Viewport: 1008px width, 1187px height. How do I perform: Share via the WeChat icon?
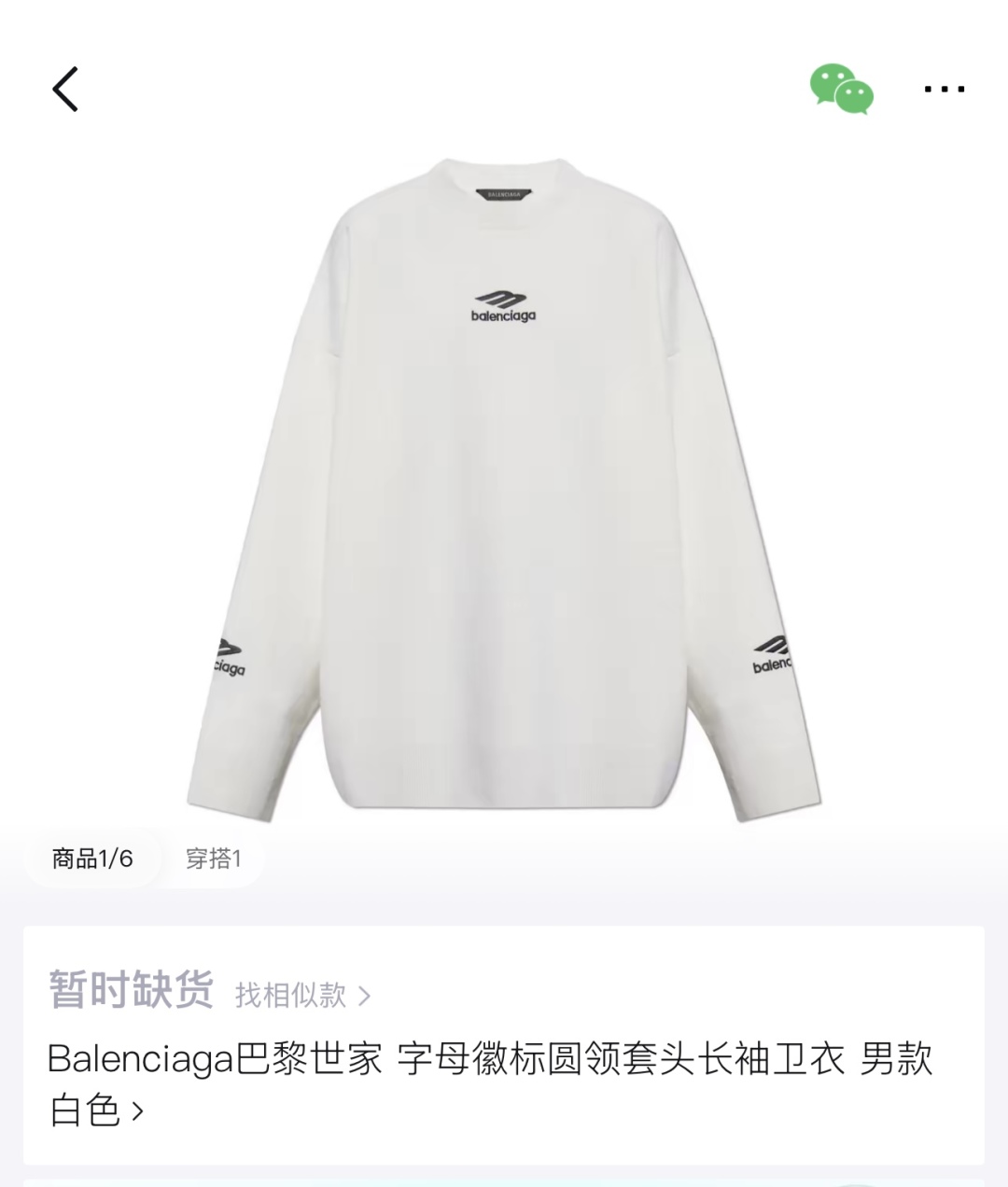[842, 90]
